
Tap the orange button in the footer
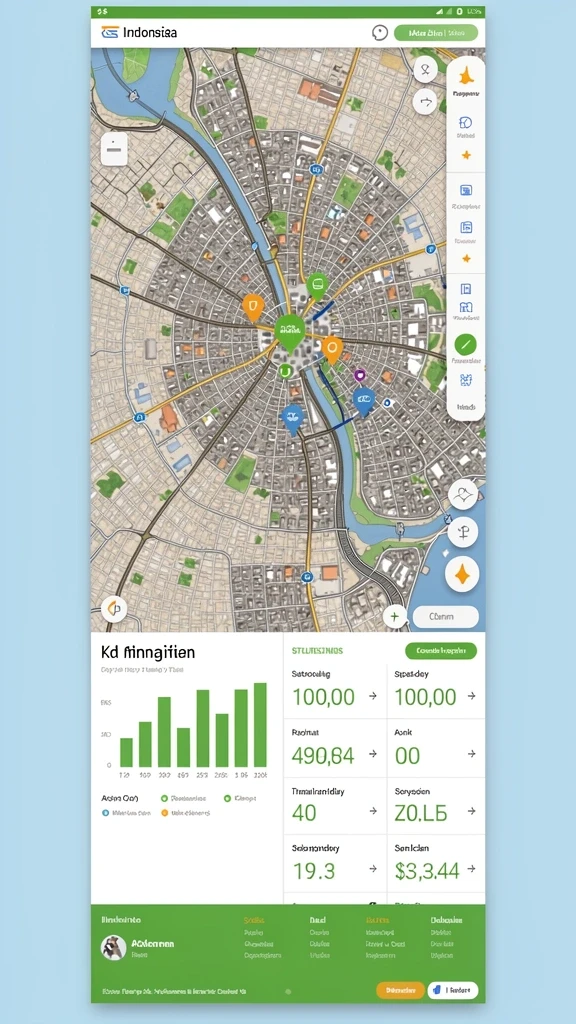400,991
